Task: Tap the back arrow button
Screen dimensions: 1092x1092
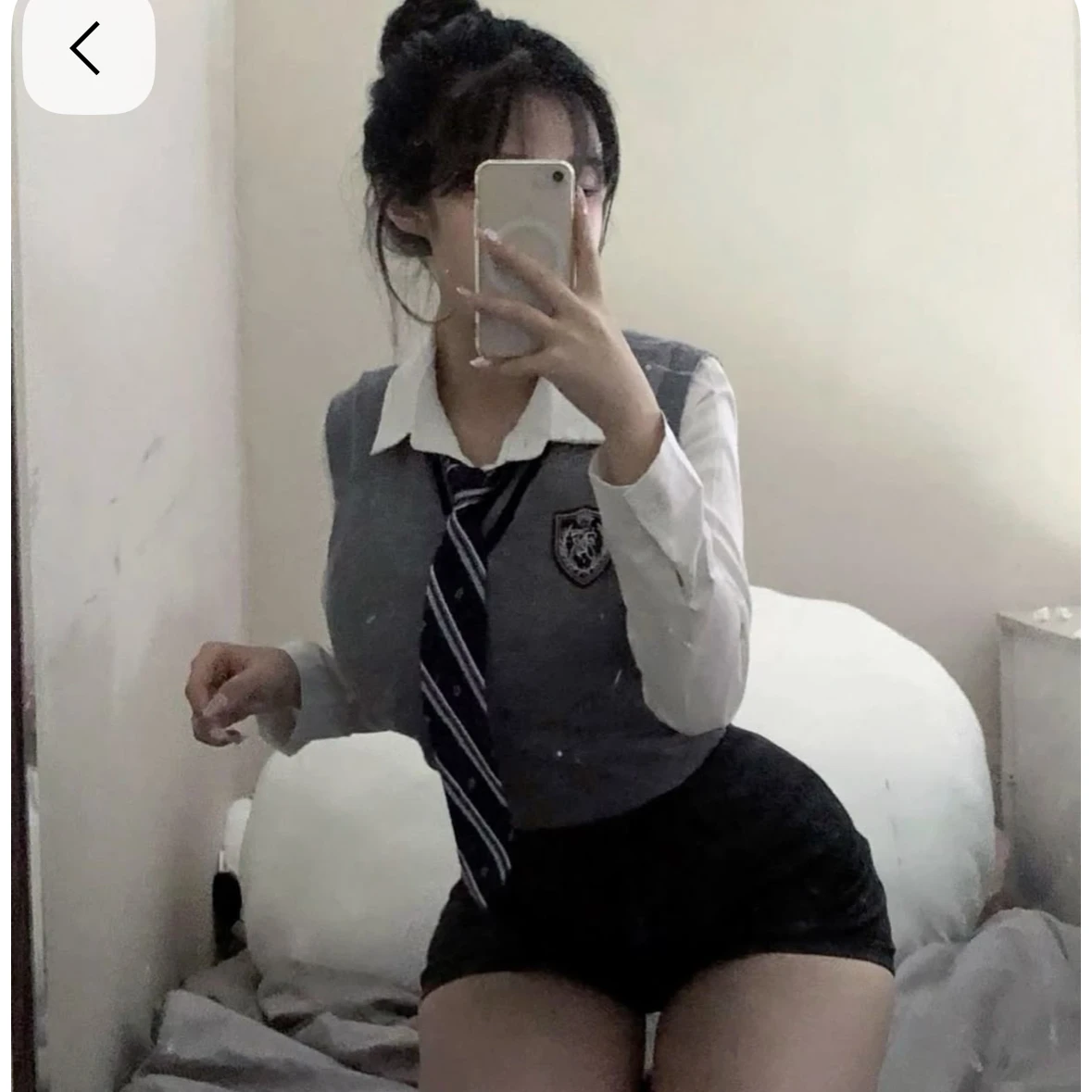Action: (x=87, y=50)
